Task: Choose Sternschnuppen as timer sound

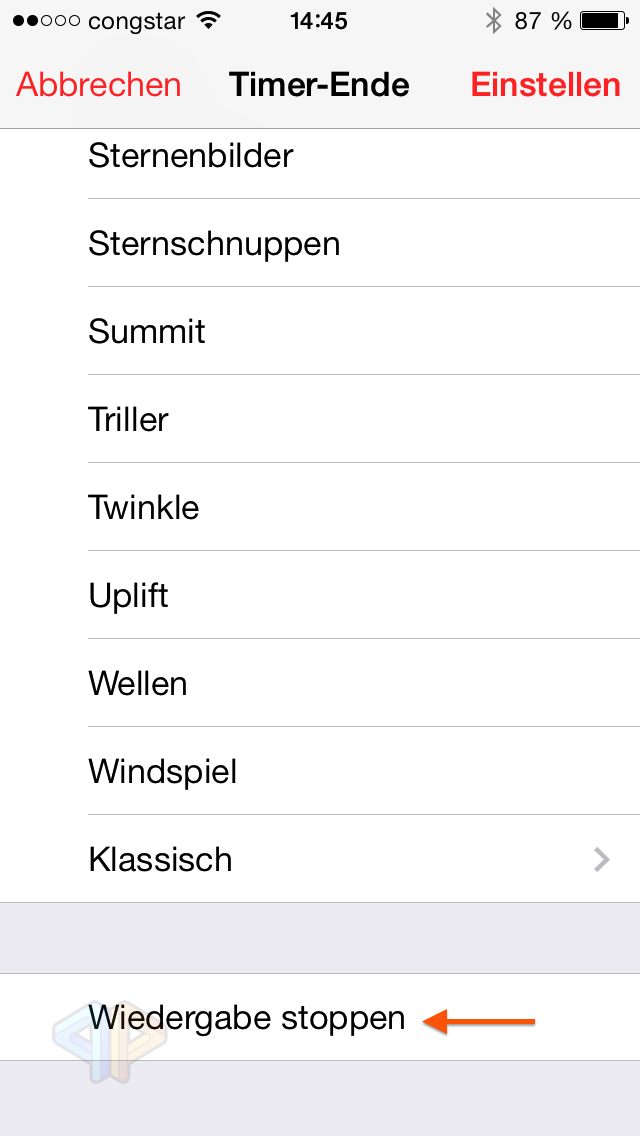Action: pyautogui.click(x=320, y=243)
